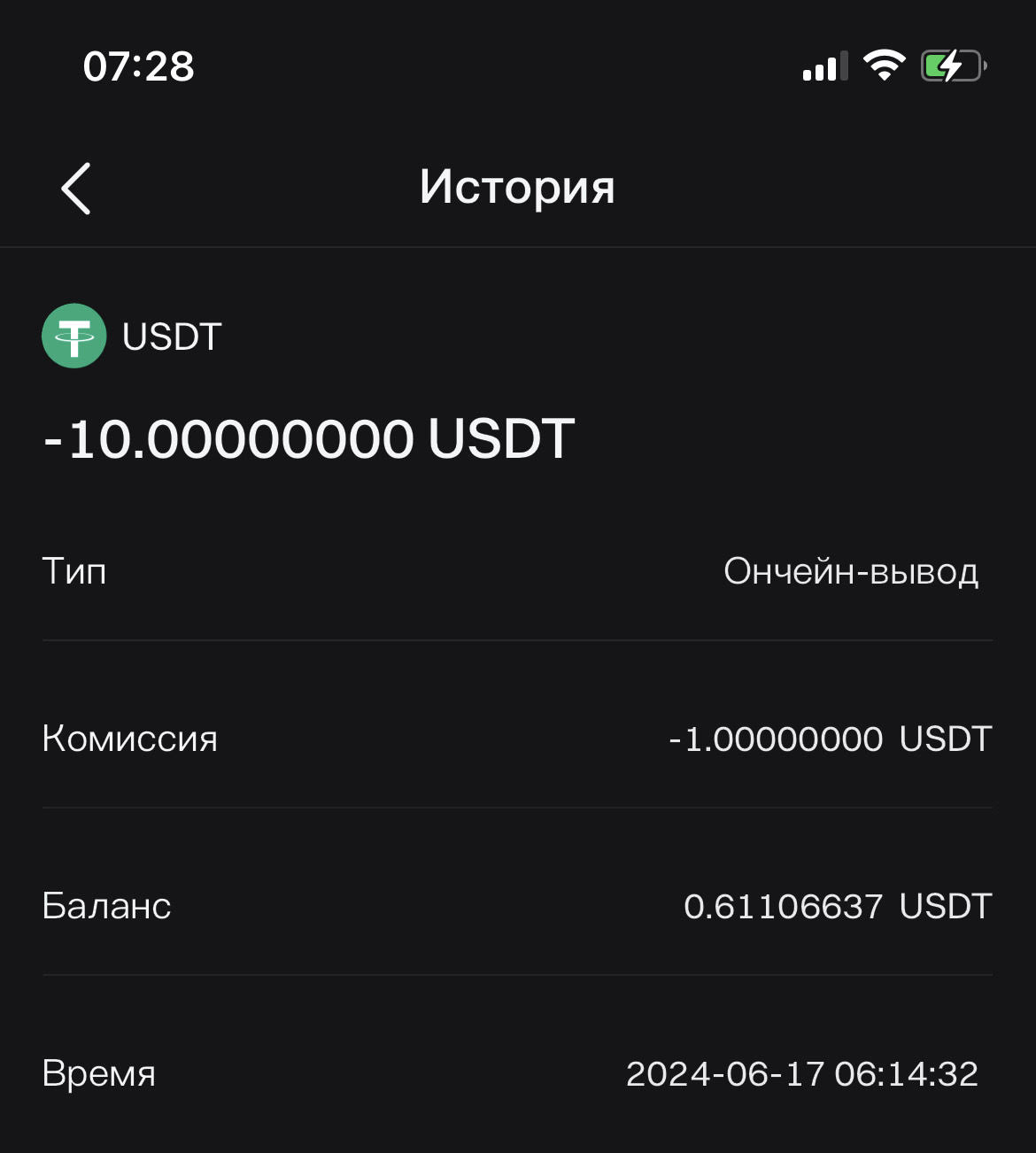Go back from the История screen
The image size is (1036, 1153).
coord(76,189)
